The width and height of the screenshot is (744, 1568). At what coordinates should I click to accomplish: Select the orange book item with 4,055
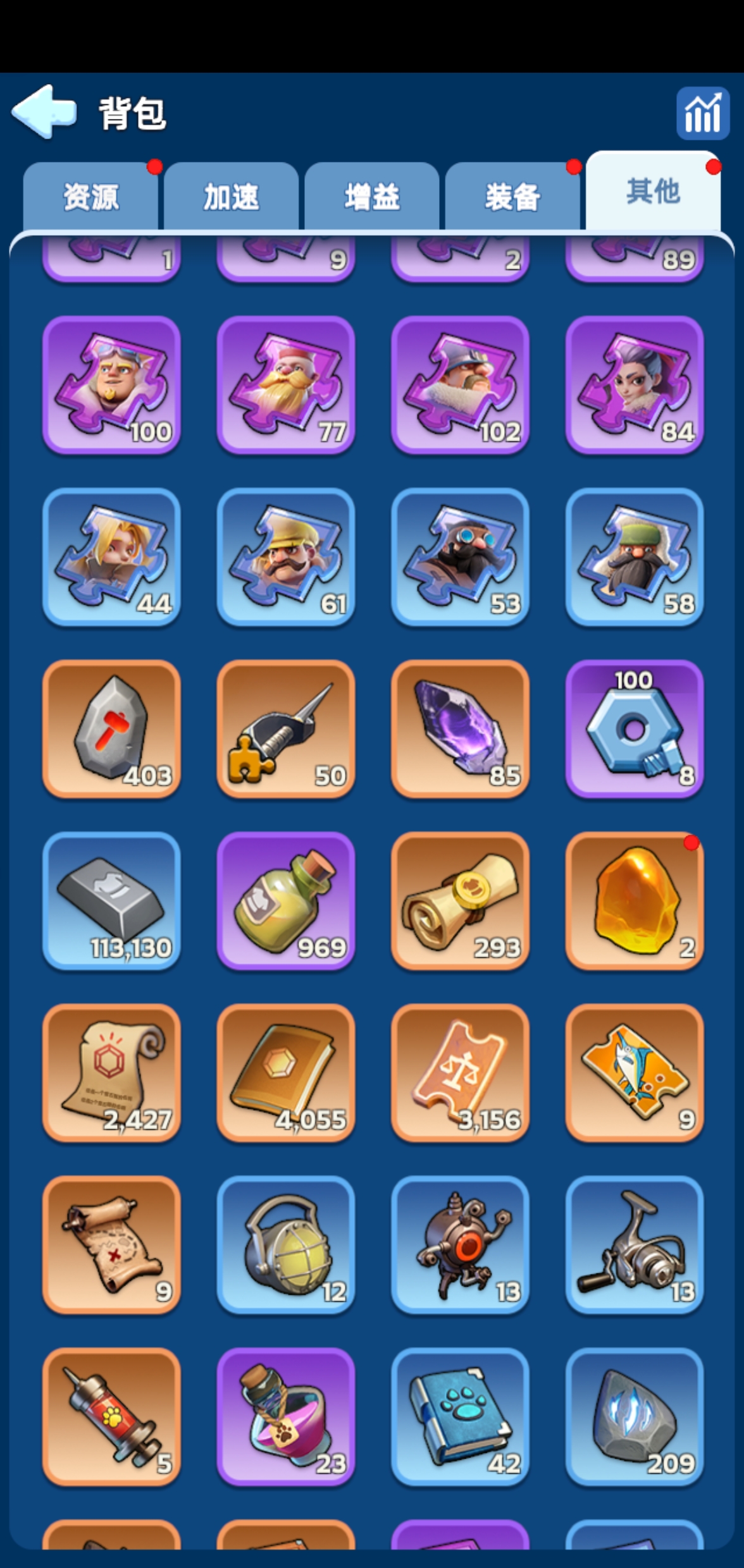(286, 1073)
